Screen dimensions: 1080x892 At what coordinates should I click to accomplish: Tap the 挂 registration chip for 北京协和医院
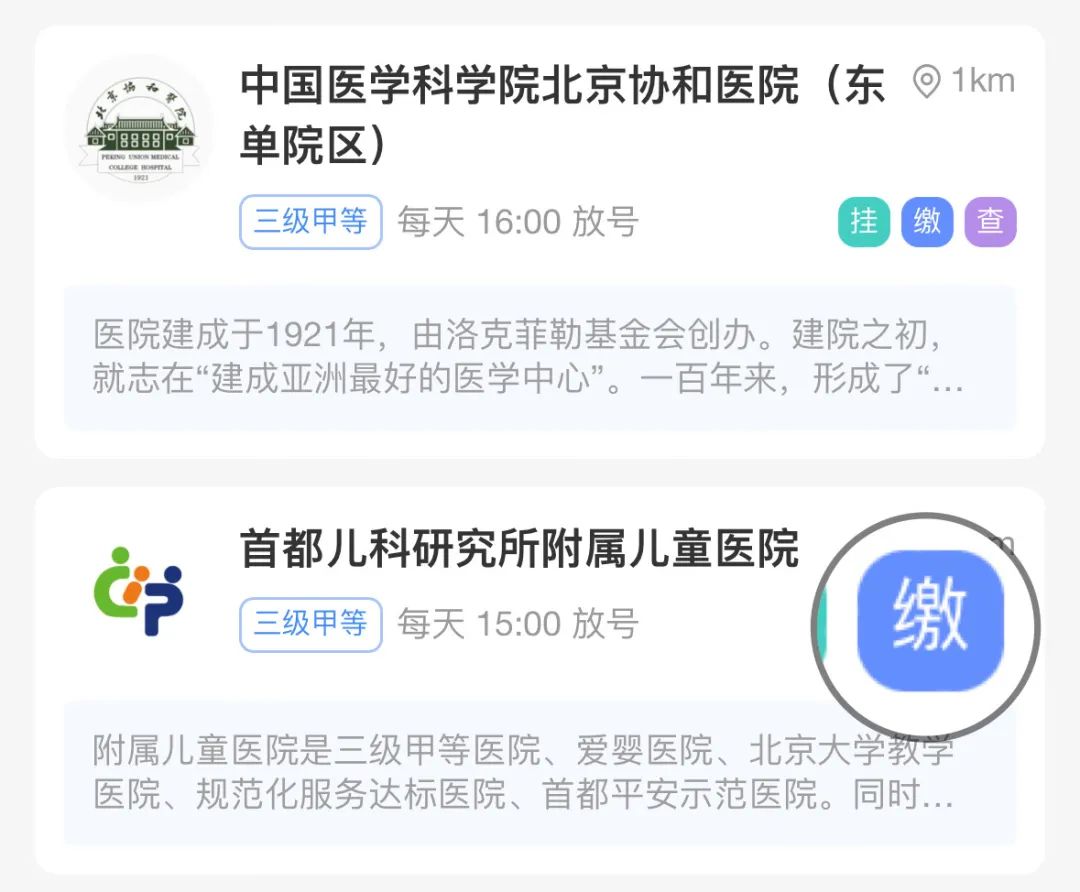tap(863, 222)
